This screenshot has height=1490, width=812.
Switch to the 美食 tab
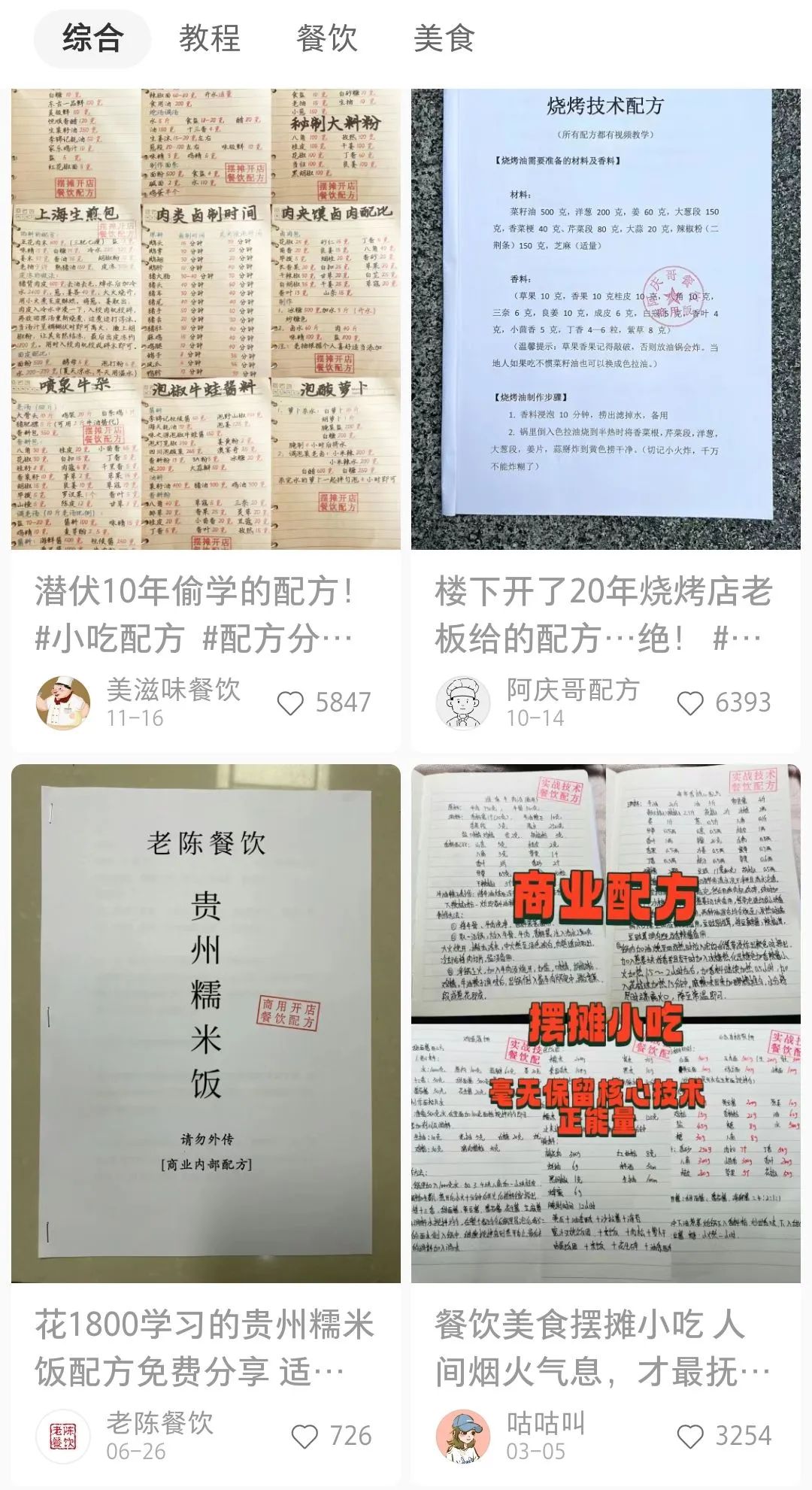coord(444,38)
